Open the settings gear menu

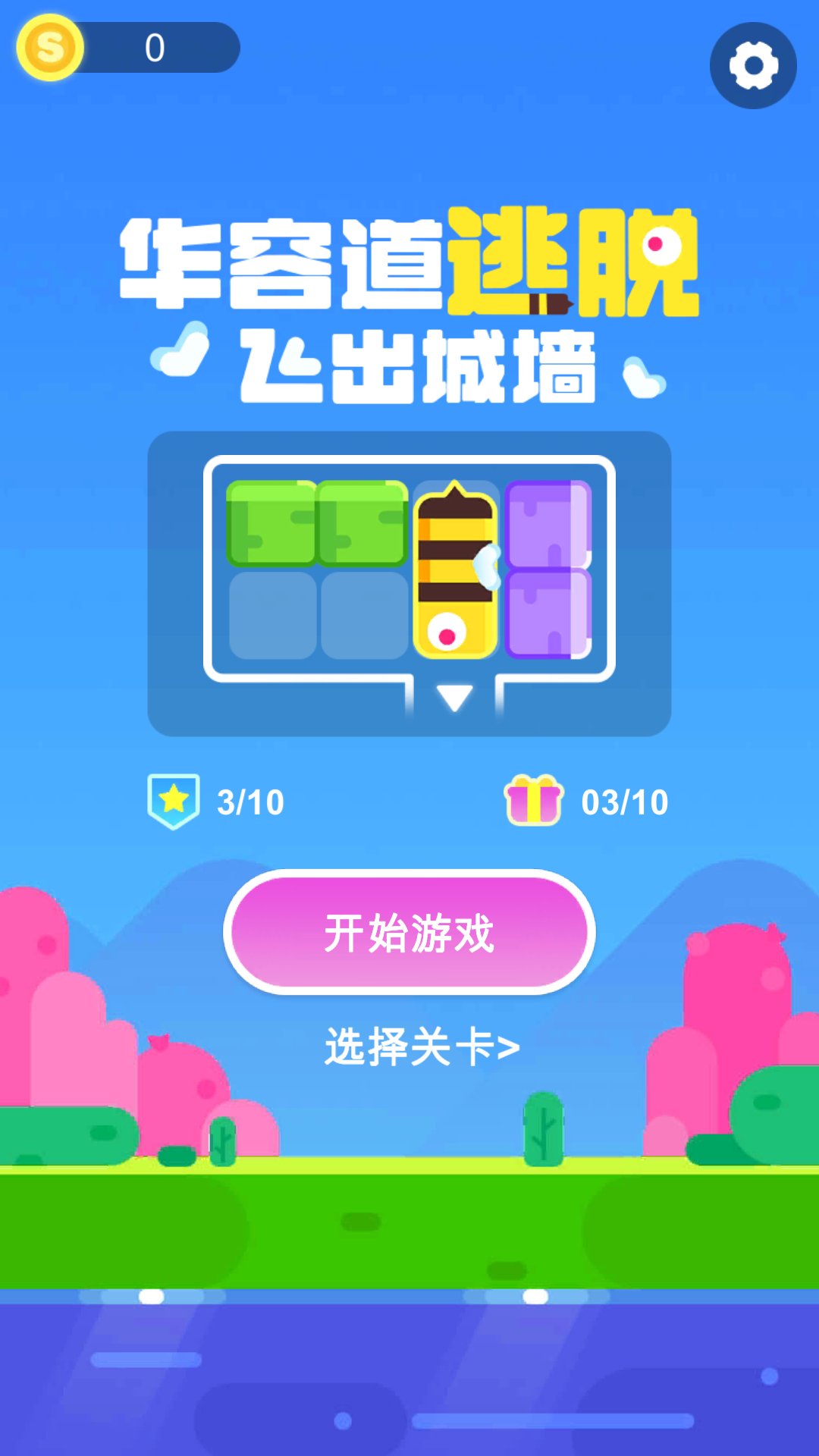coord(753,65)
